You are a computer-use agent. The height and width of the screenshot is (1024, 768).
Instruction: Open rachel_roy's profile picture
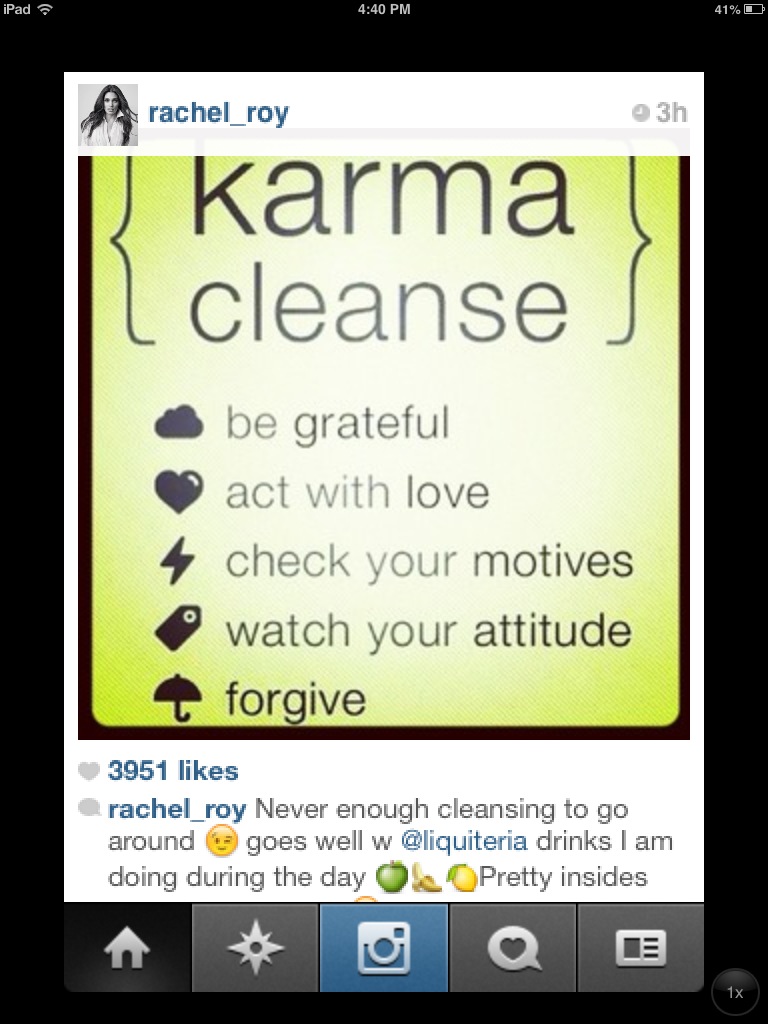pos(108,115)
